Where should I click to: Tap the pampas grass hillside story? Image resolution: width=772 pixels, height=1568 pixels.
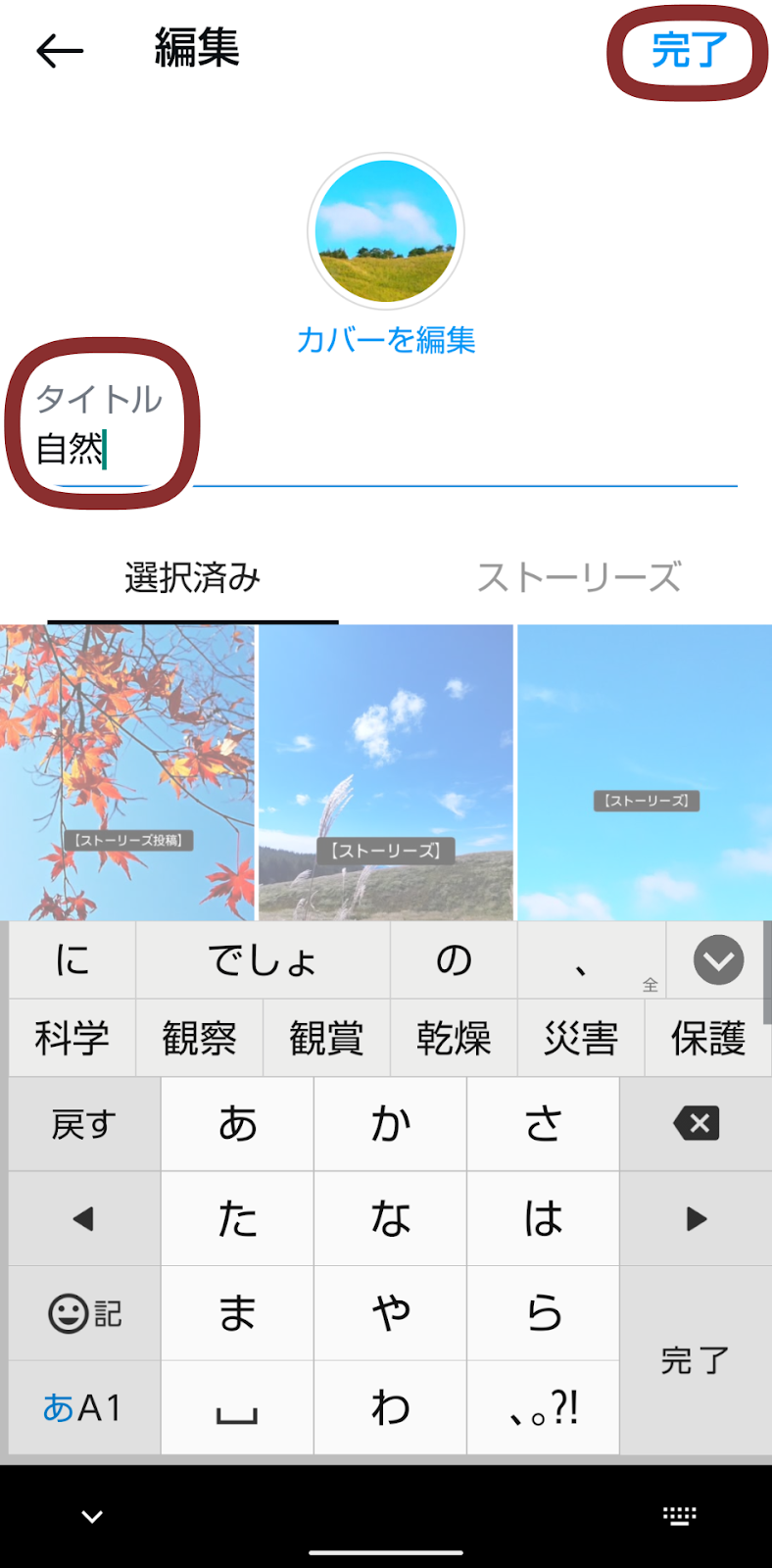click(386, 772)
